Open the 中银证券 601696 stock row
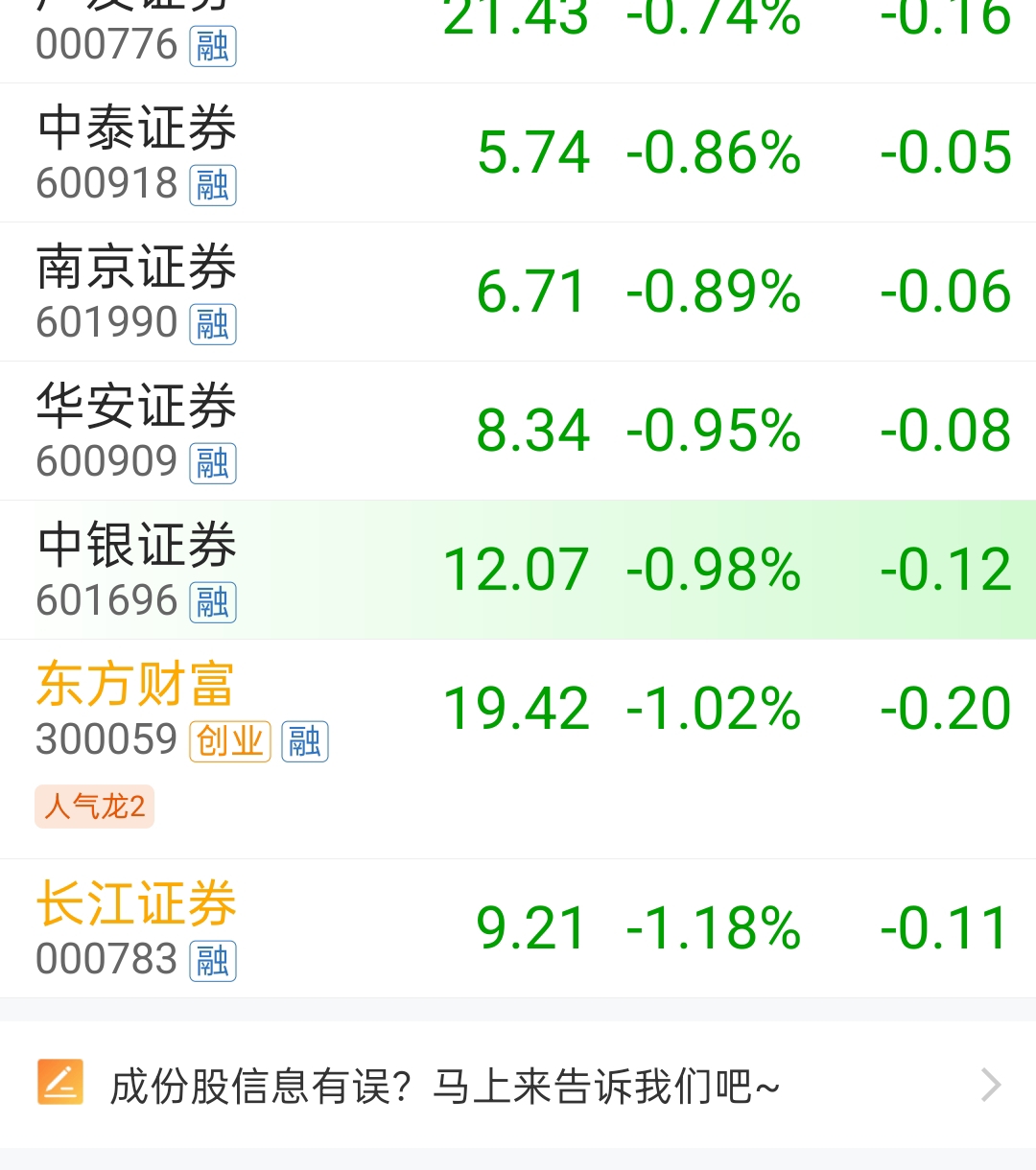Screen dimensions: 1036x1170 click(x=518, y=571)
